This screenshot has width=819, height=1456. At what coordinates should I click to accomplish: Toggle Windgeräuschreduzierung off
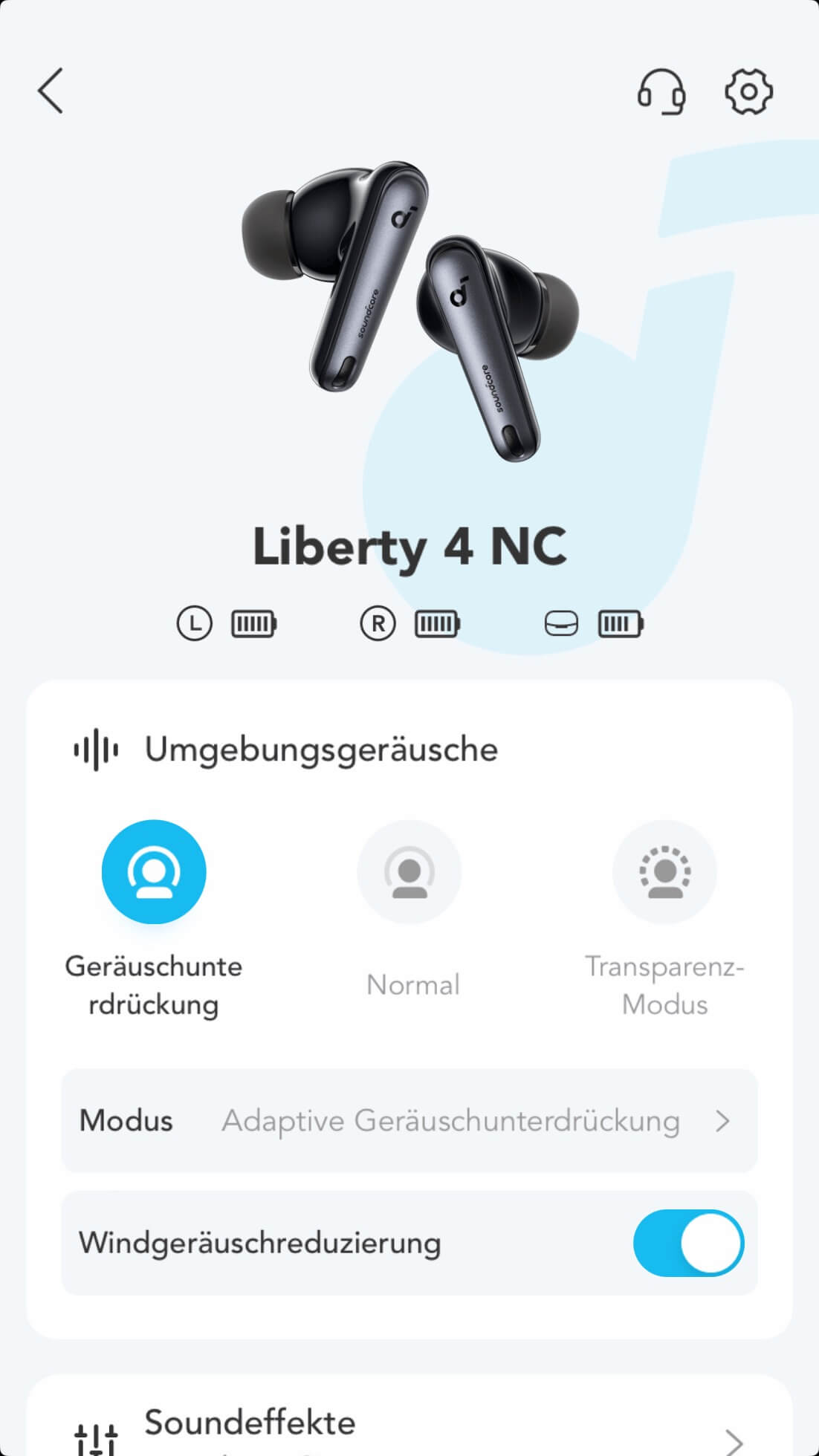point(687,1244)
